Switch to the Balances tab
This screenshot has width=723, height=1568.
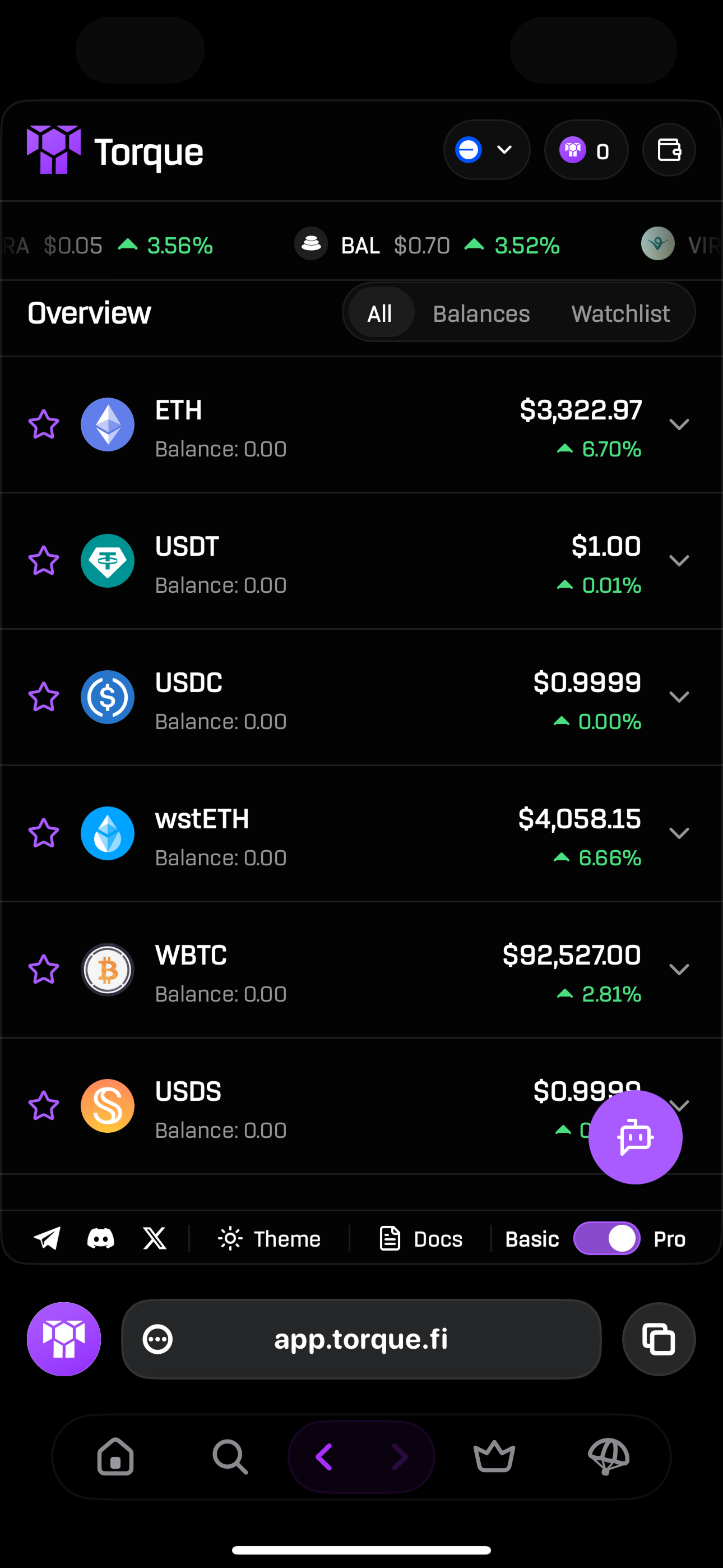click(x=481, y=314)
